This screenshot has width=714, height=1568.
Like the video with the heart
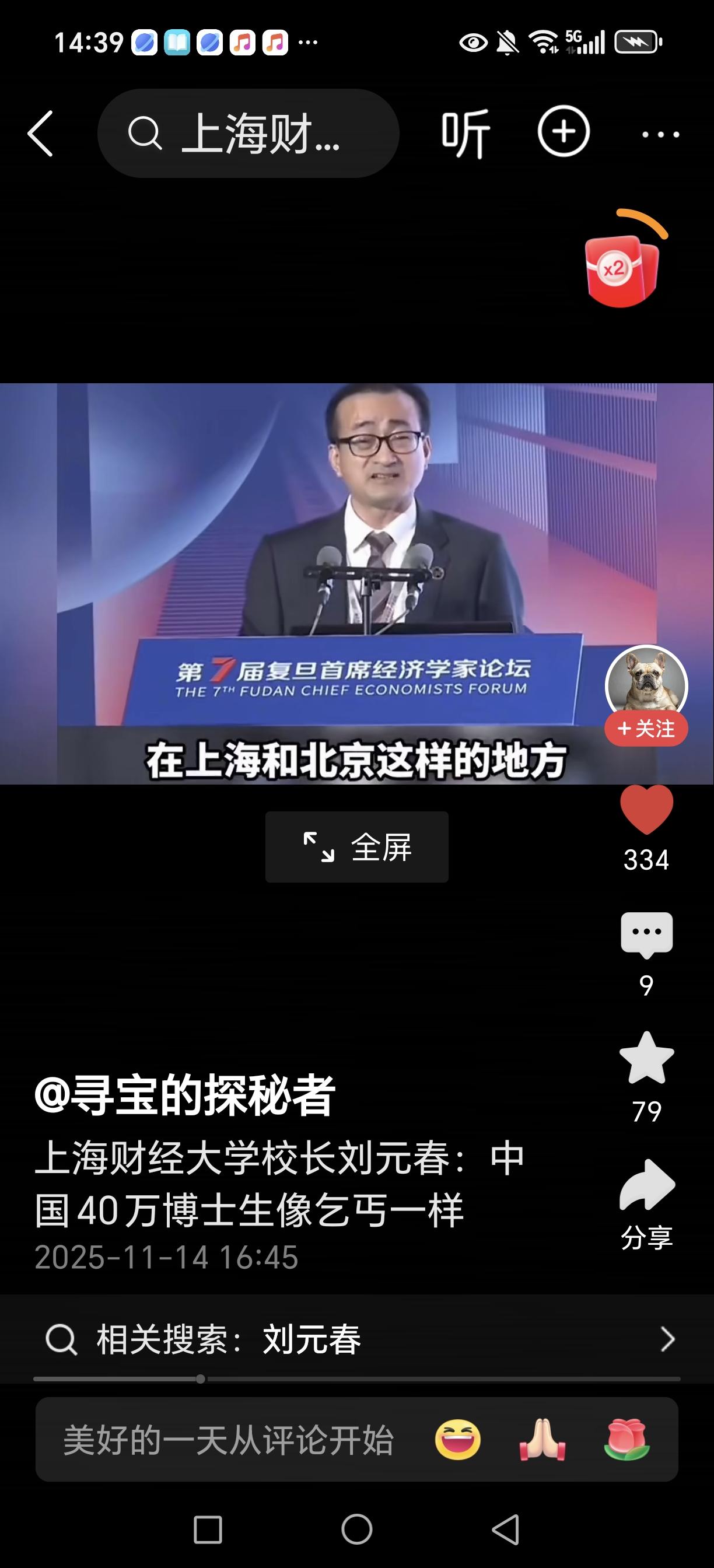(646, 810)
